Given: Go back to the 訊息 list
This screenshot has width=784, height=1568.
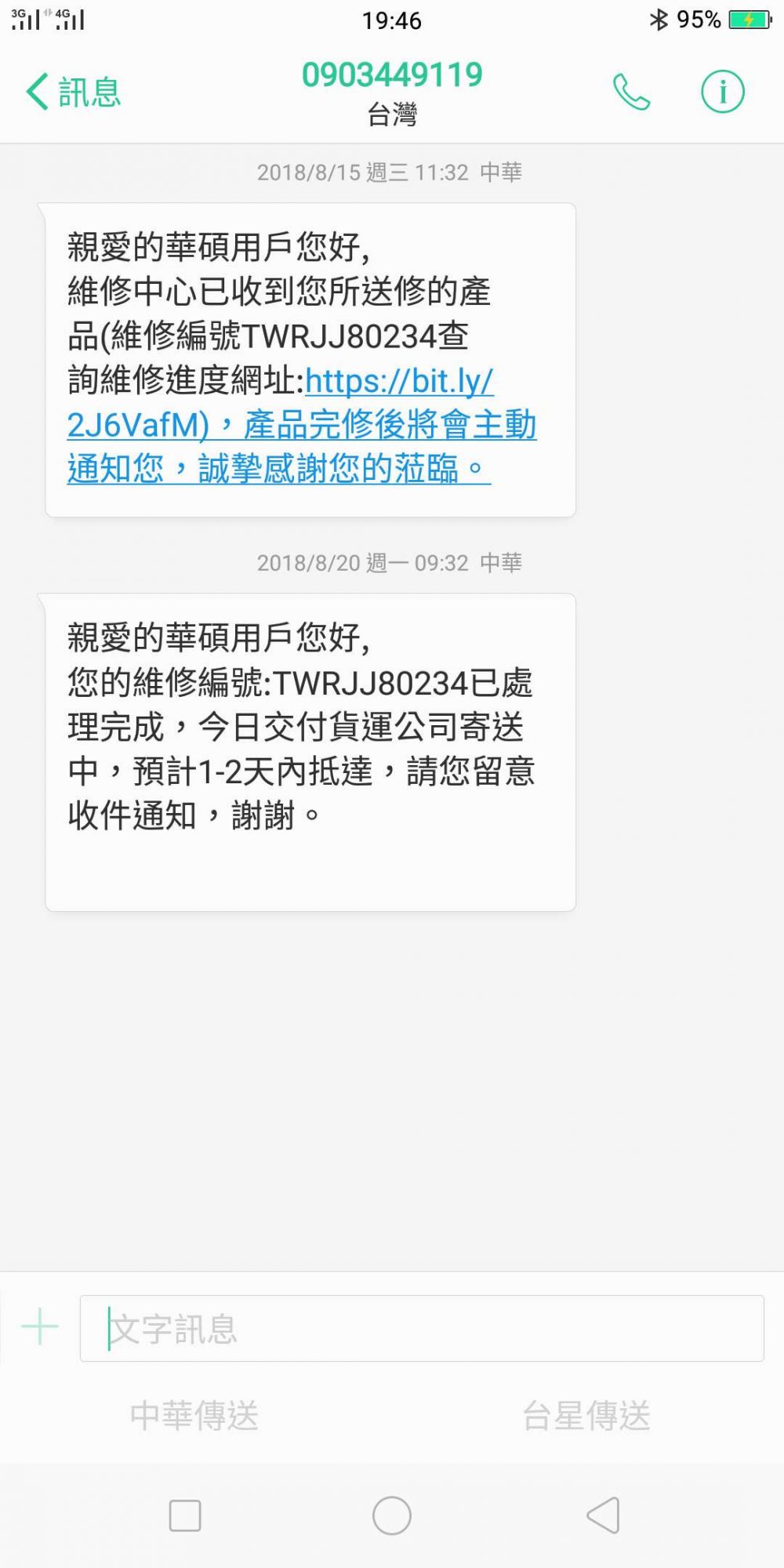Looking at the screenshot, I should [73, 93].
